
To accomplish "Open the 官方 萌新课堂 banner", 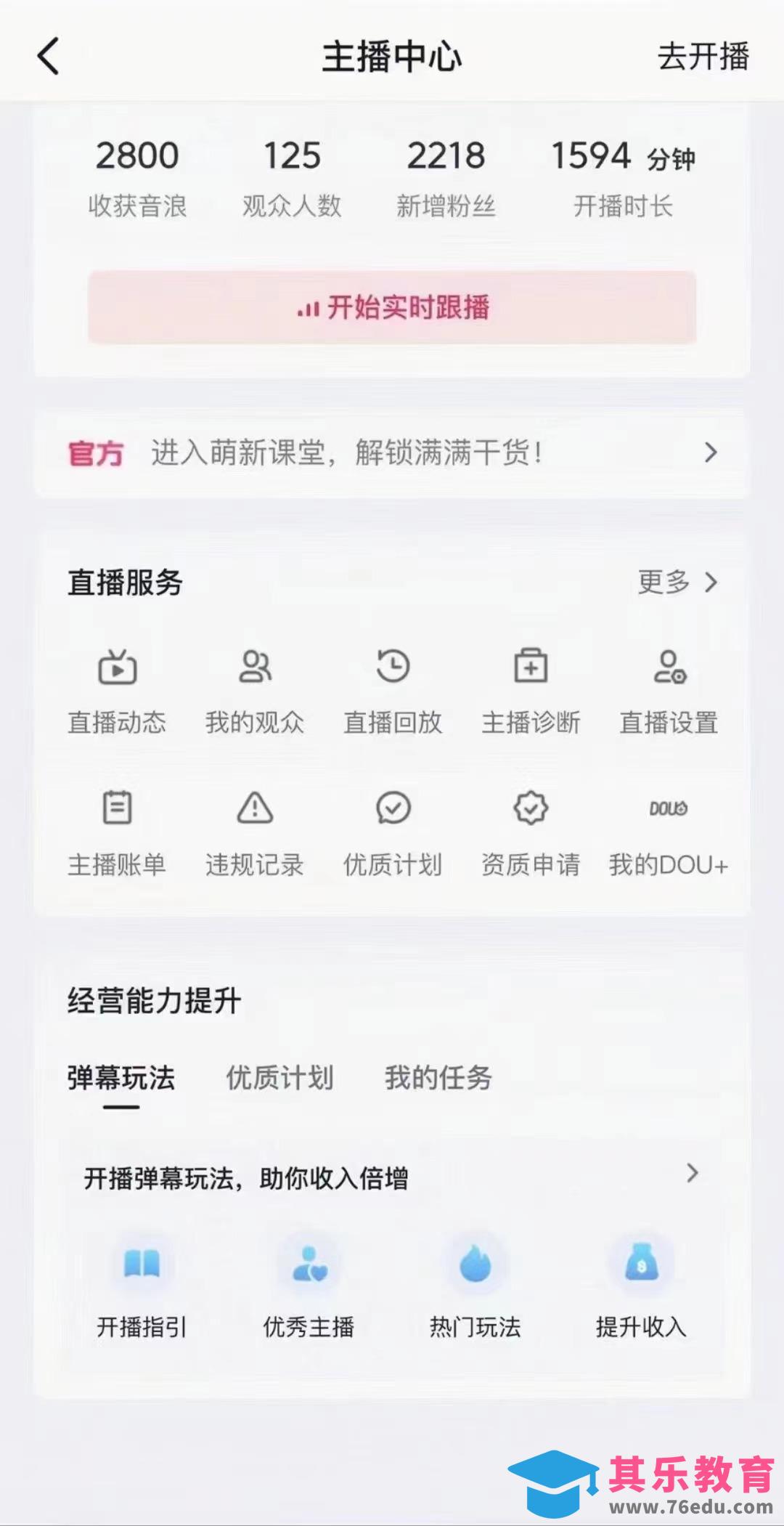I will 392,453.
